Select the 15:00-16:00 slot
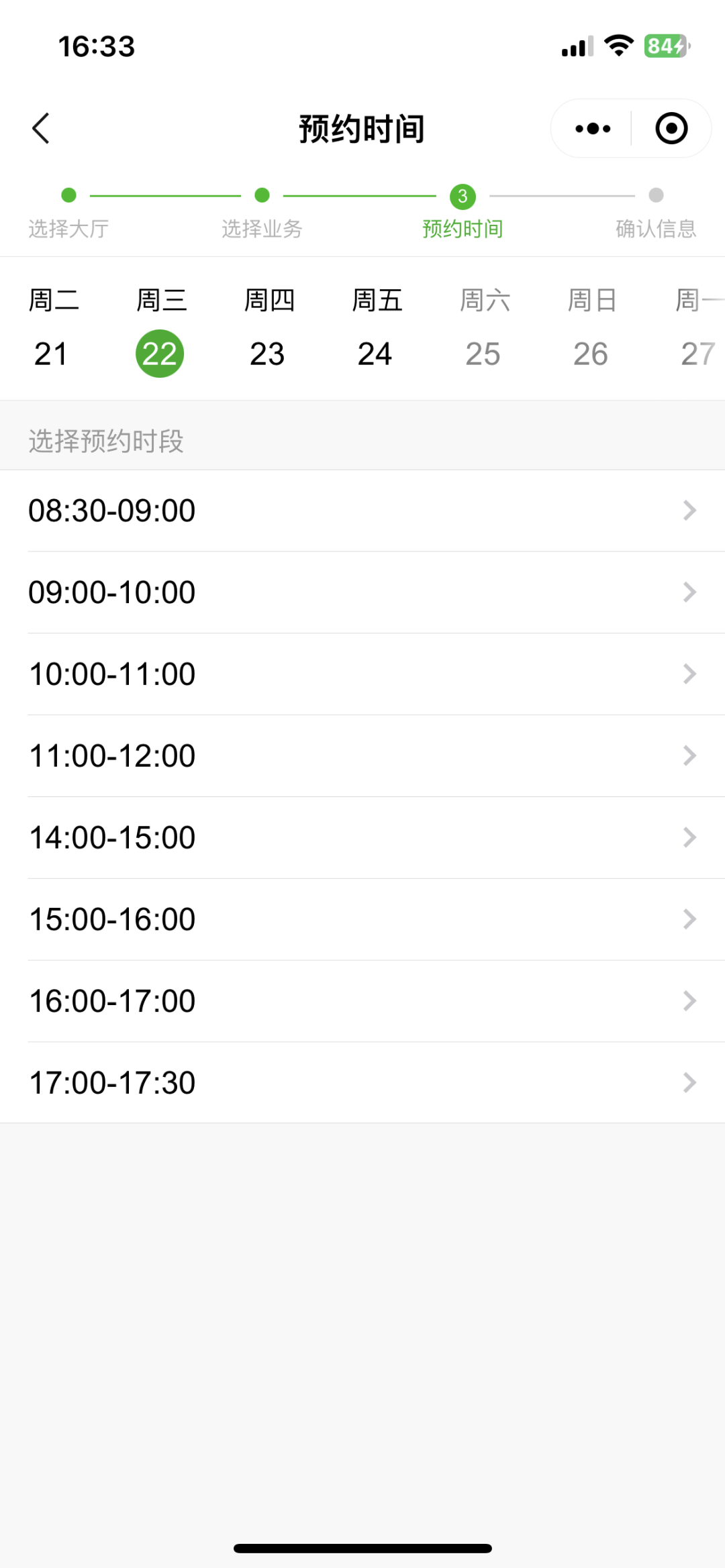 pos(362,920)
